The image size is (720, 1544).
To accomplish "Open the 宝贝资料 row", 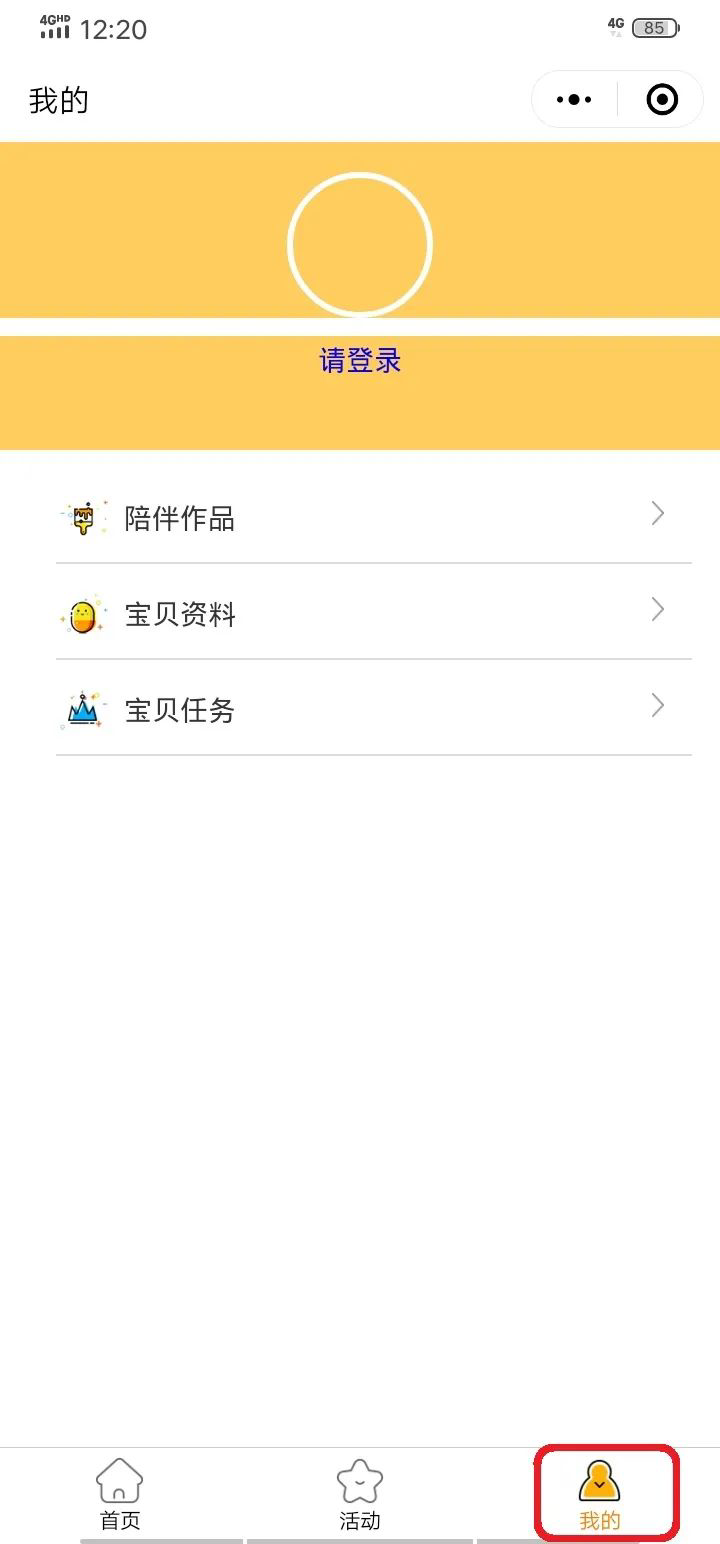I will 373,613.
